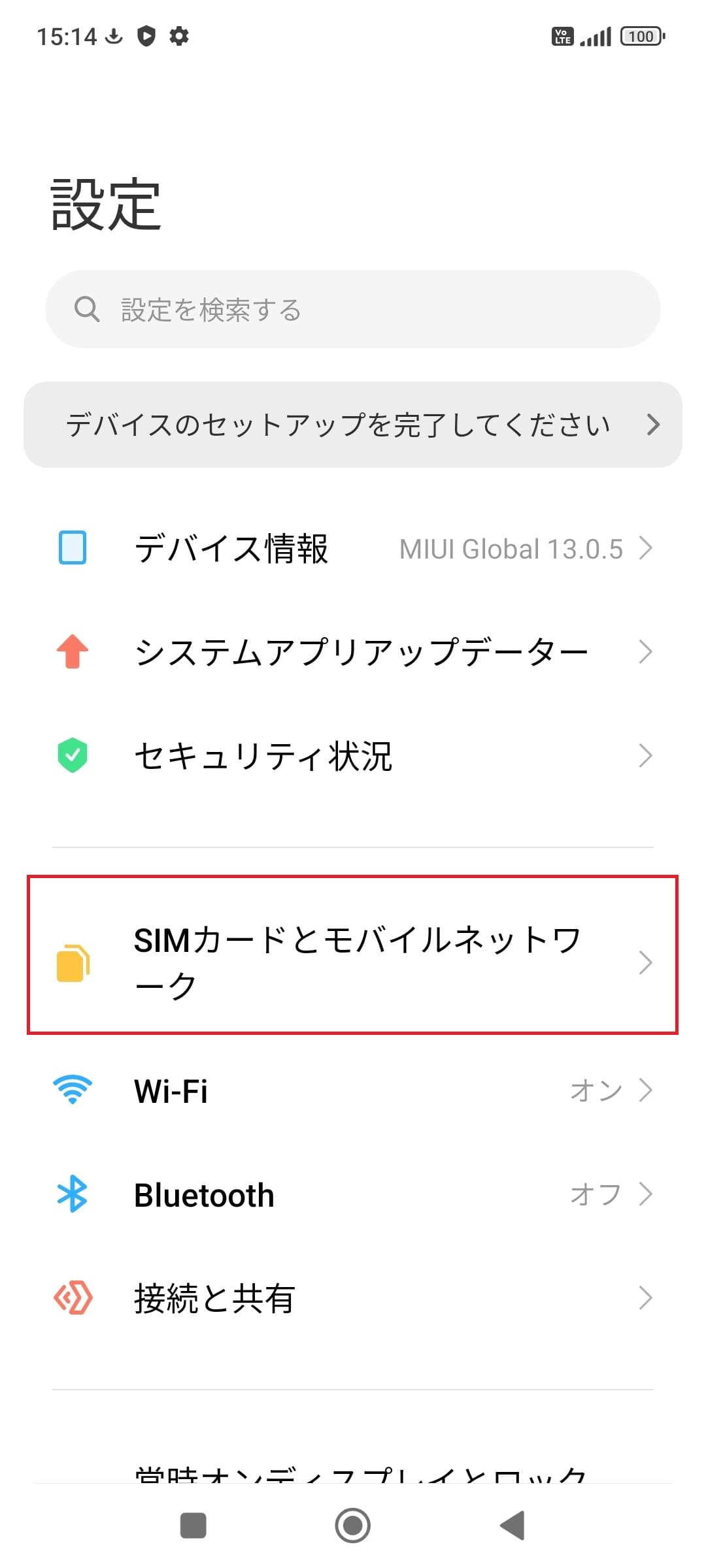Tap the 設定を検索する search field
706x1568 pixels.
pyautogui.click(x=353, y=309)
